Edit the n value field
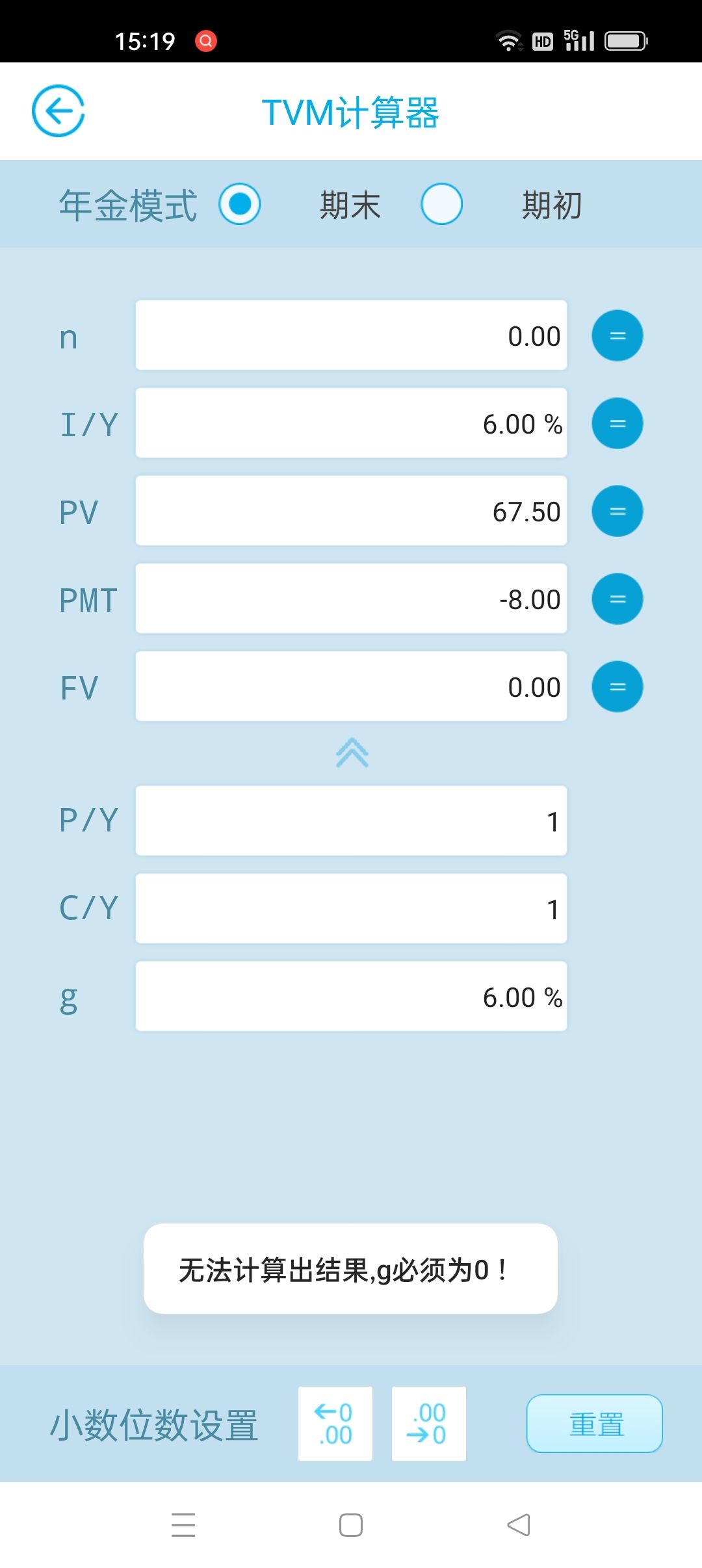The height and width of the screenshot is (1568, 702). (351, 335)
